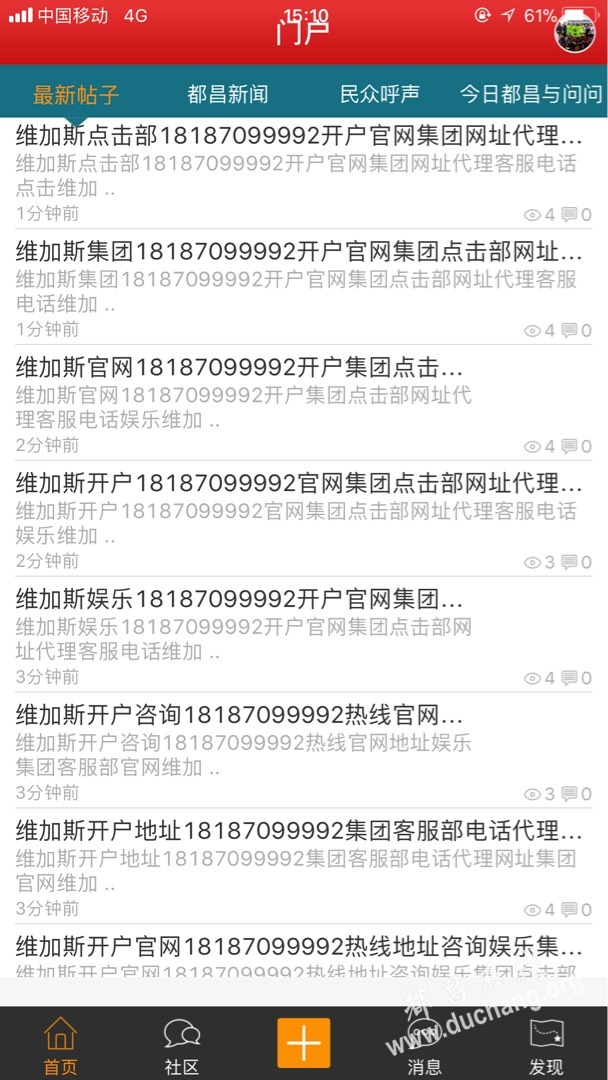Open post starting 维加斯娱乐18187099992
The image size is (608, 1080).
tap(304, 634)
